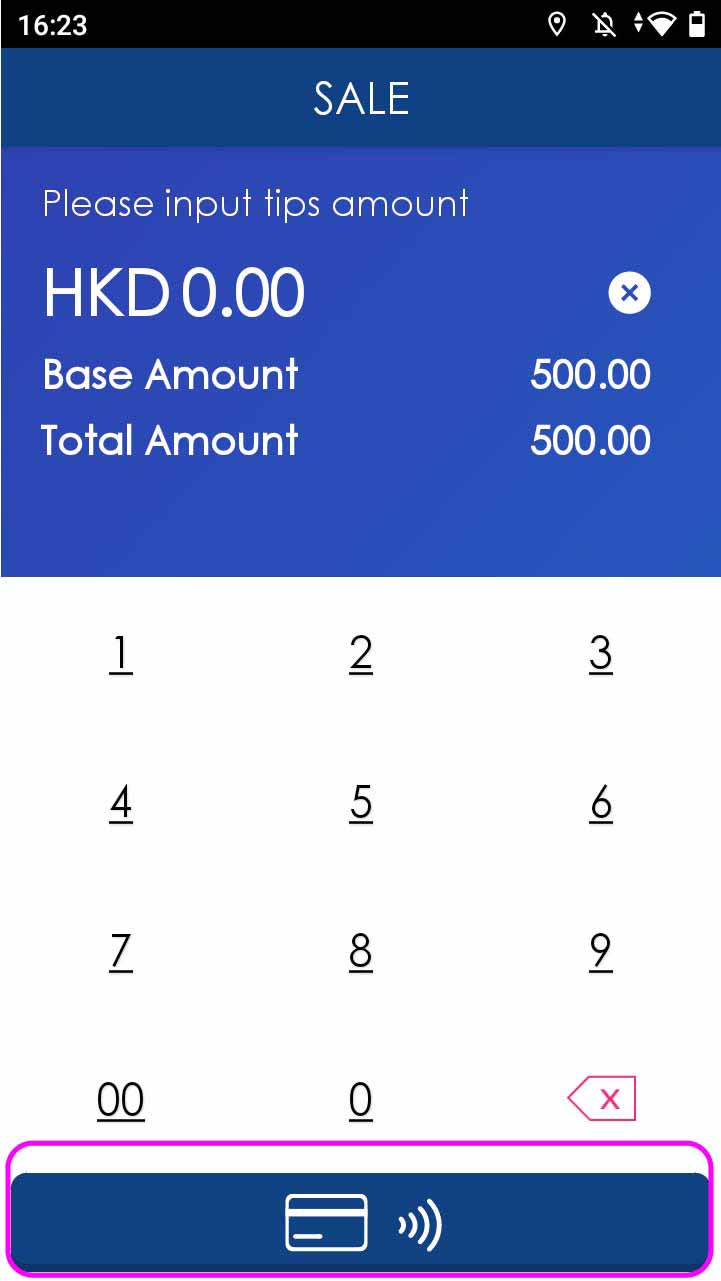Select the 7 key
721x1281 pixels.
[x=120, y=951]
